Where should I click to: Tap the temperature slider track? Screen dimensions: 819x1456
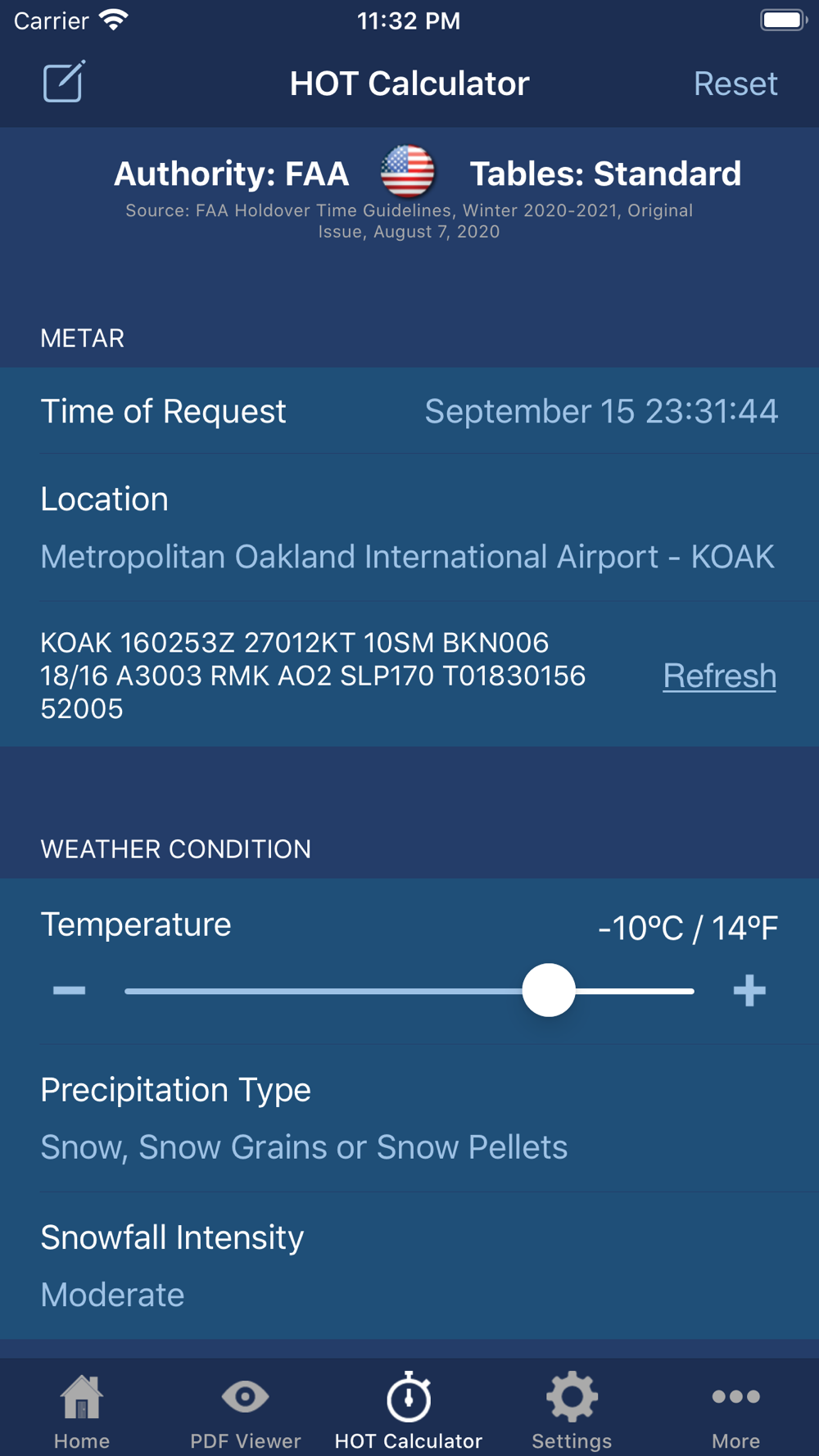[328, 991]
